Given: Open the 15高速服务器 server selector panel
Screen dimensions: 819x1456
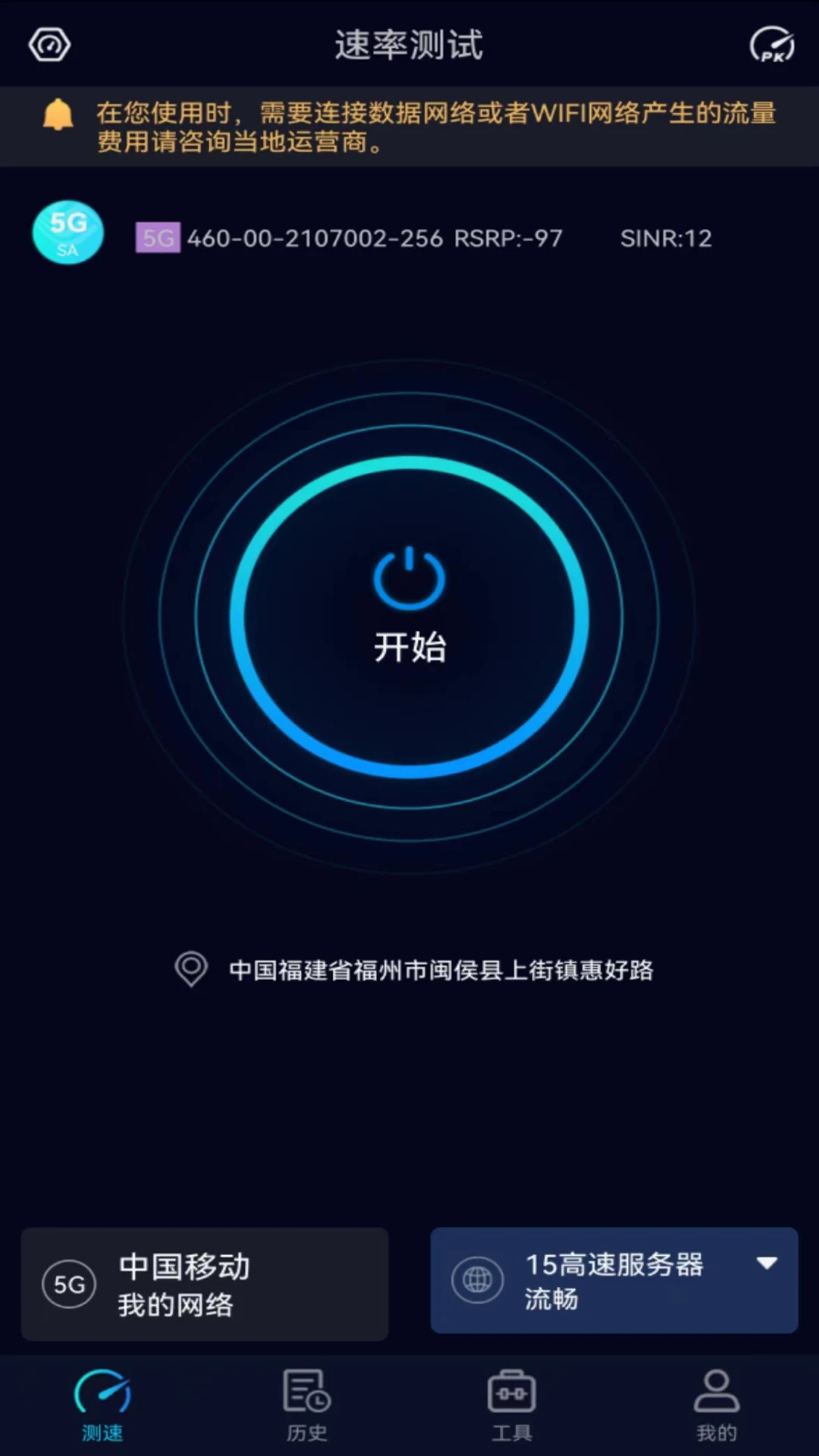Looking at the screenshot, I should coord(613,1280).
